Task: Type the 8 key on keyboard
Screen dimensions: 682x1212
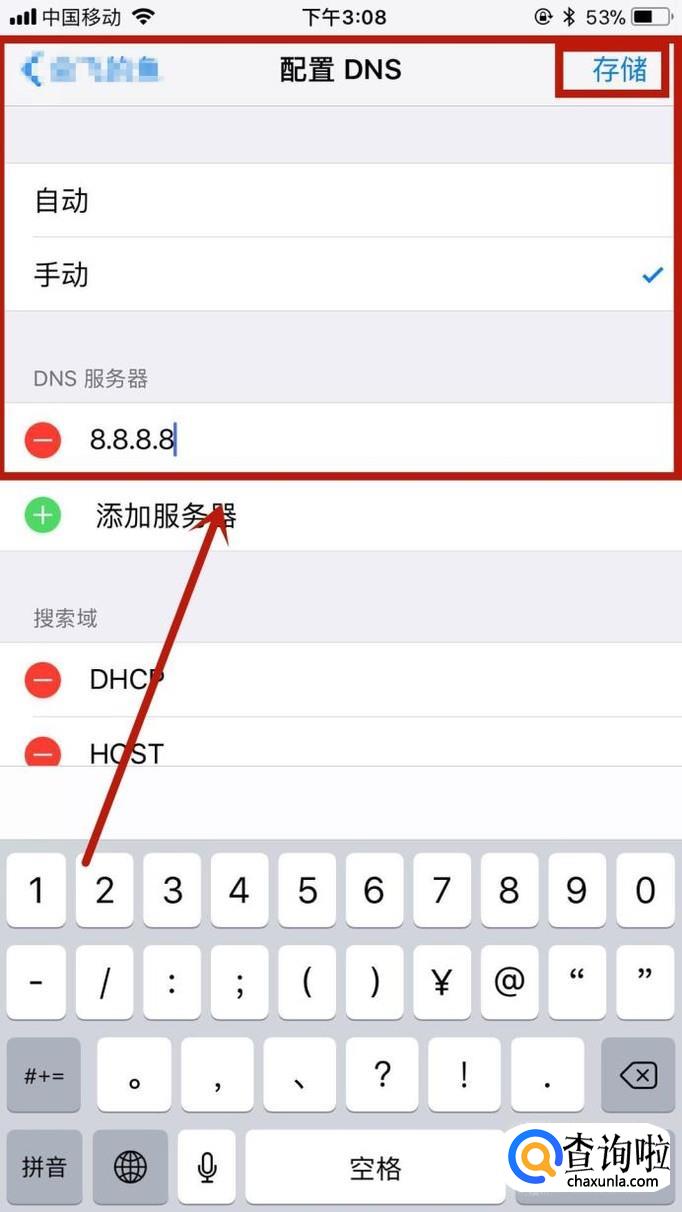Action: click(510, 890)
